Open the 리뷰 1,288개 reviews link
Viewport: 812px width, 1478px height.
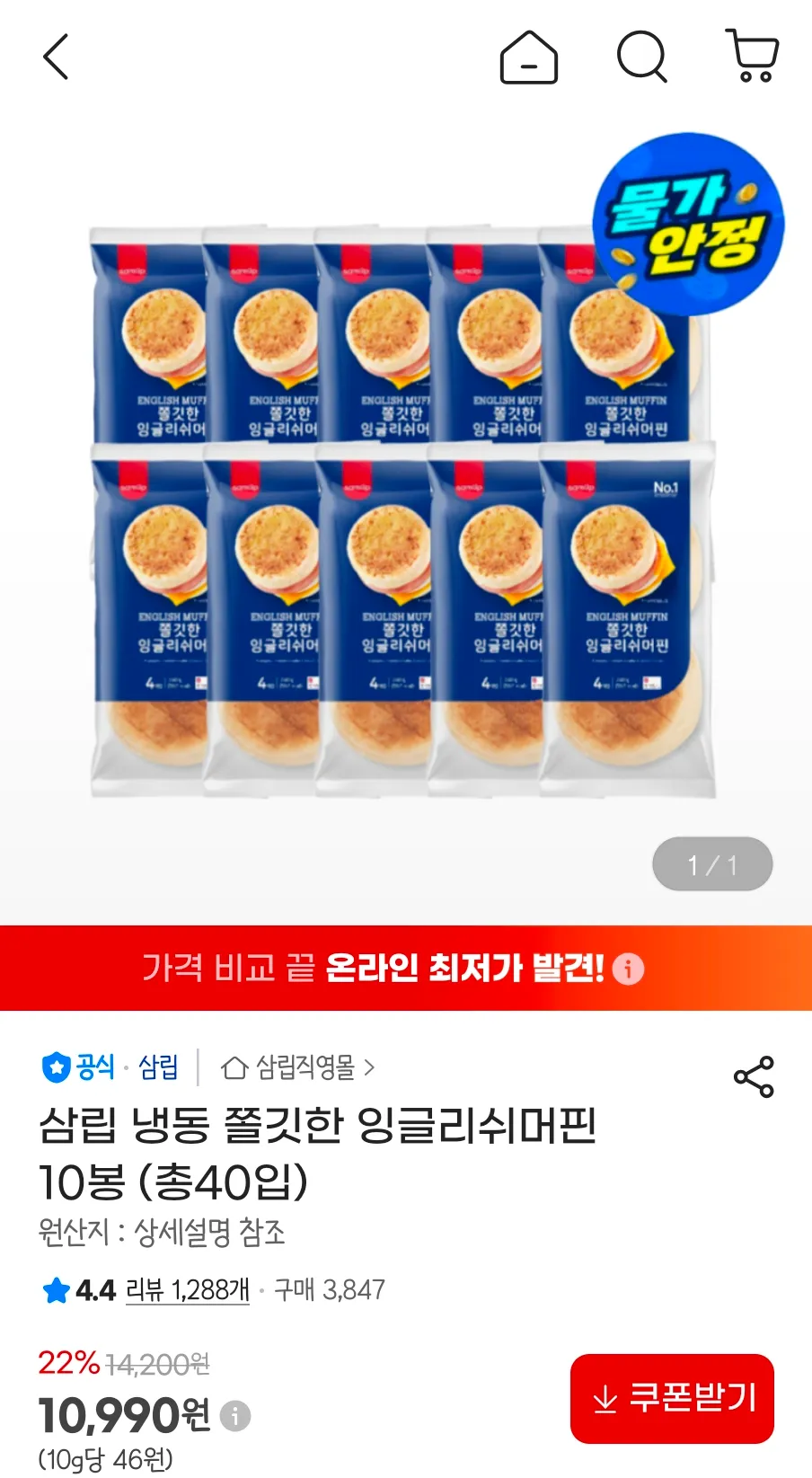(x=187, y=1290)
